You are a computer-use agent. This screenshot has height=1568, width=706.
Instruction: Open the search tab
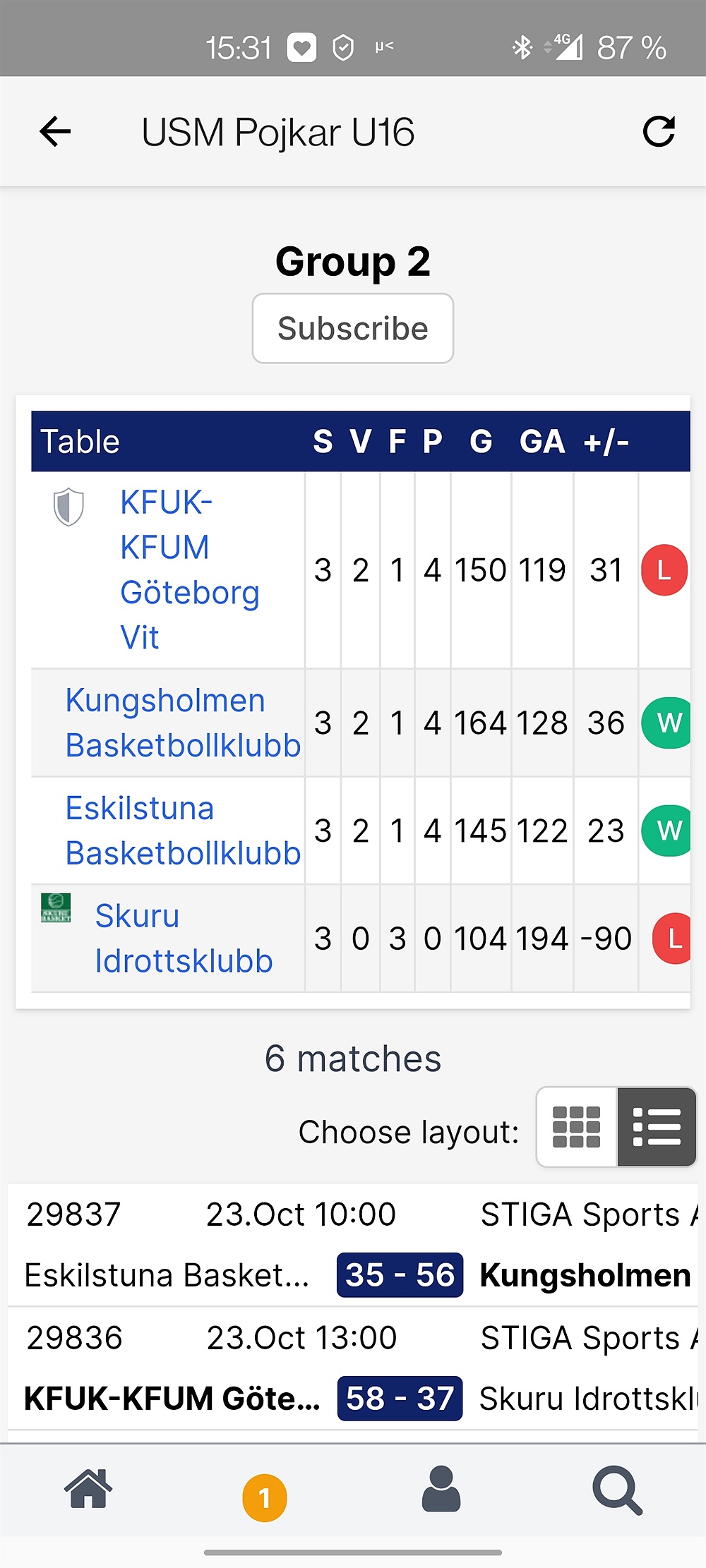[618, 1490]
